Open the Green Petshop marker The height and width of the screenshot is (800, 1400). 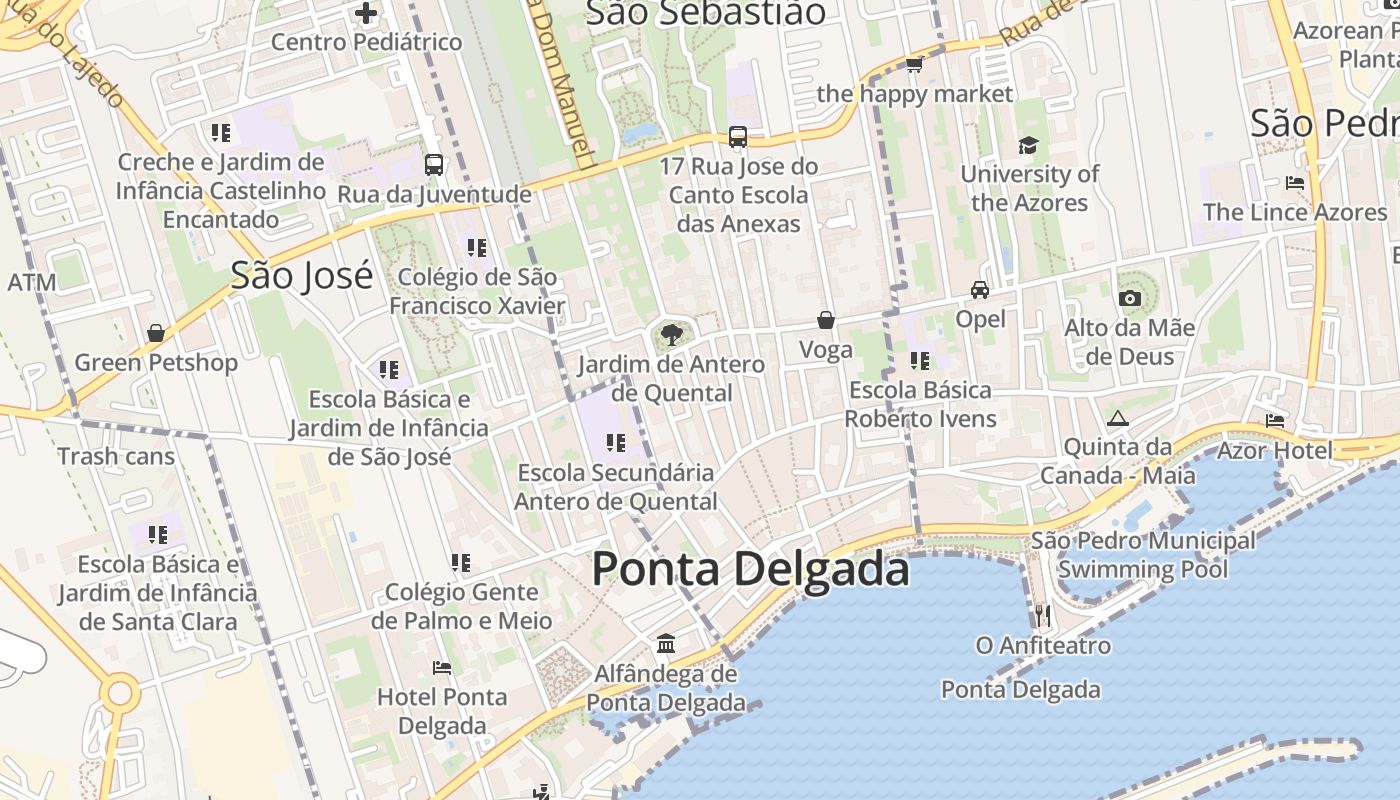(x=156, y=333)
